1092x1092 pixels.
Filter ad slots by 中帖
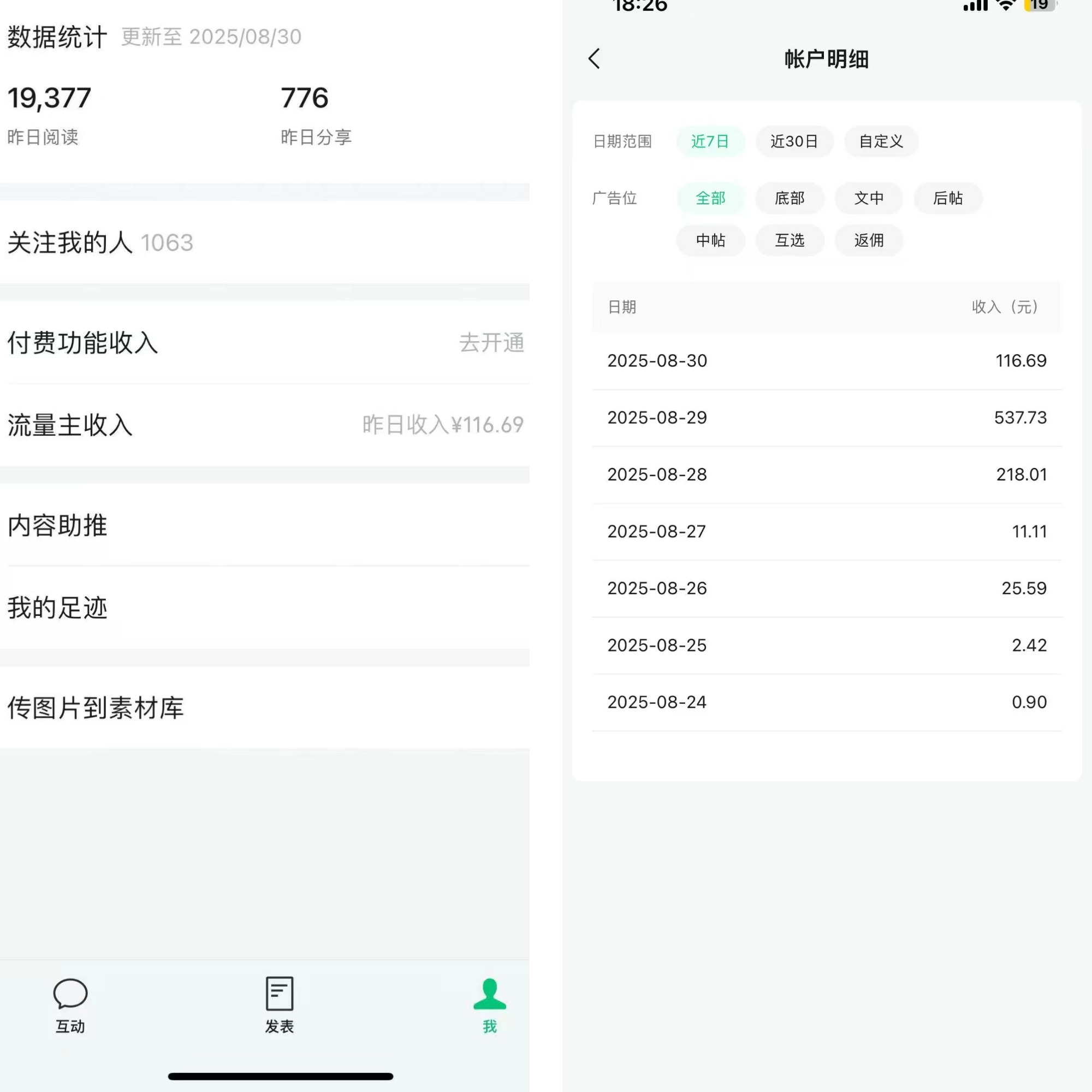tap(710, 241)
